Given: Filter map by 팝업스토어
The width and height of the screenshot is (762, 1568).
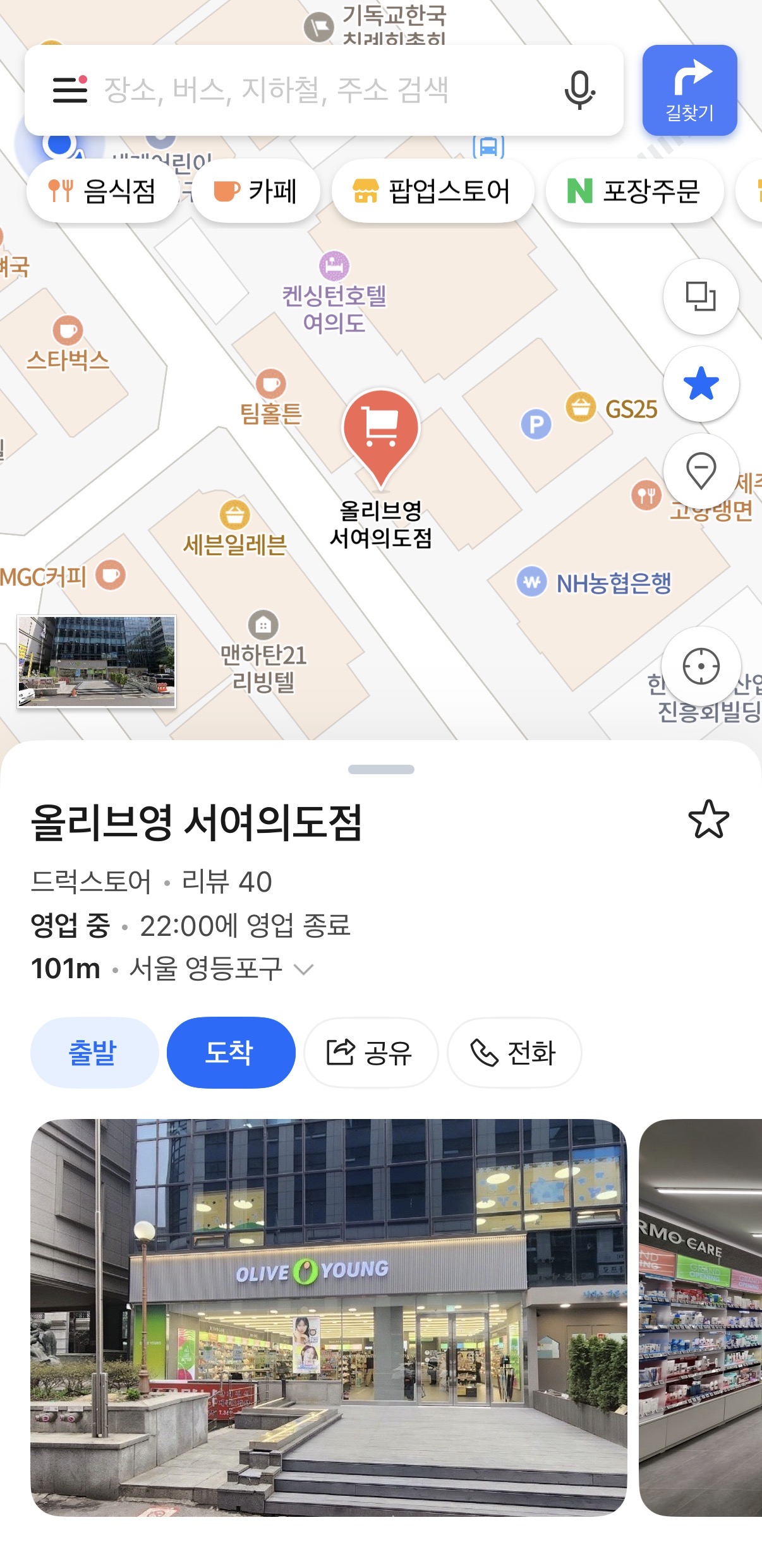Looking at the screenshot, I should click(x=432, y=191).
